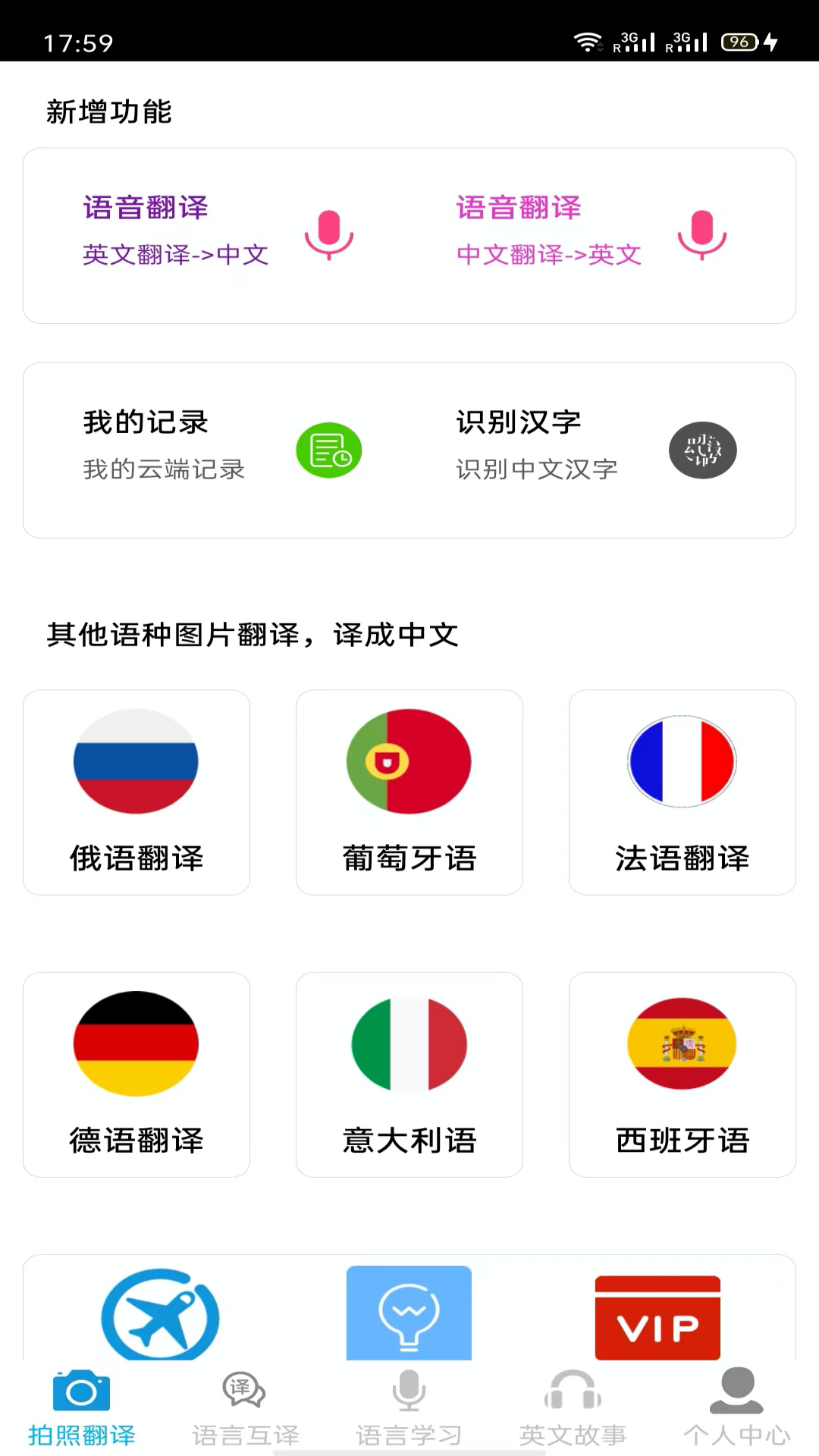The width and height of the screenshot is (819, 1456).
Task: Open the 语言互译 tab
Action: pos(245,1409)
